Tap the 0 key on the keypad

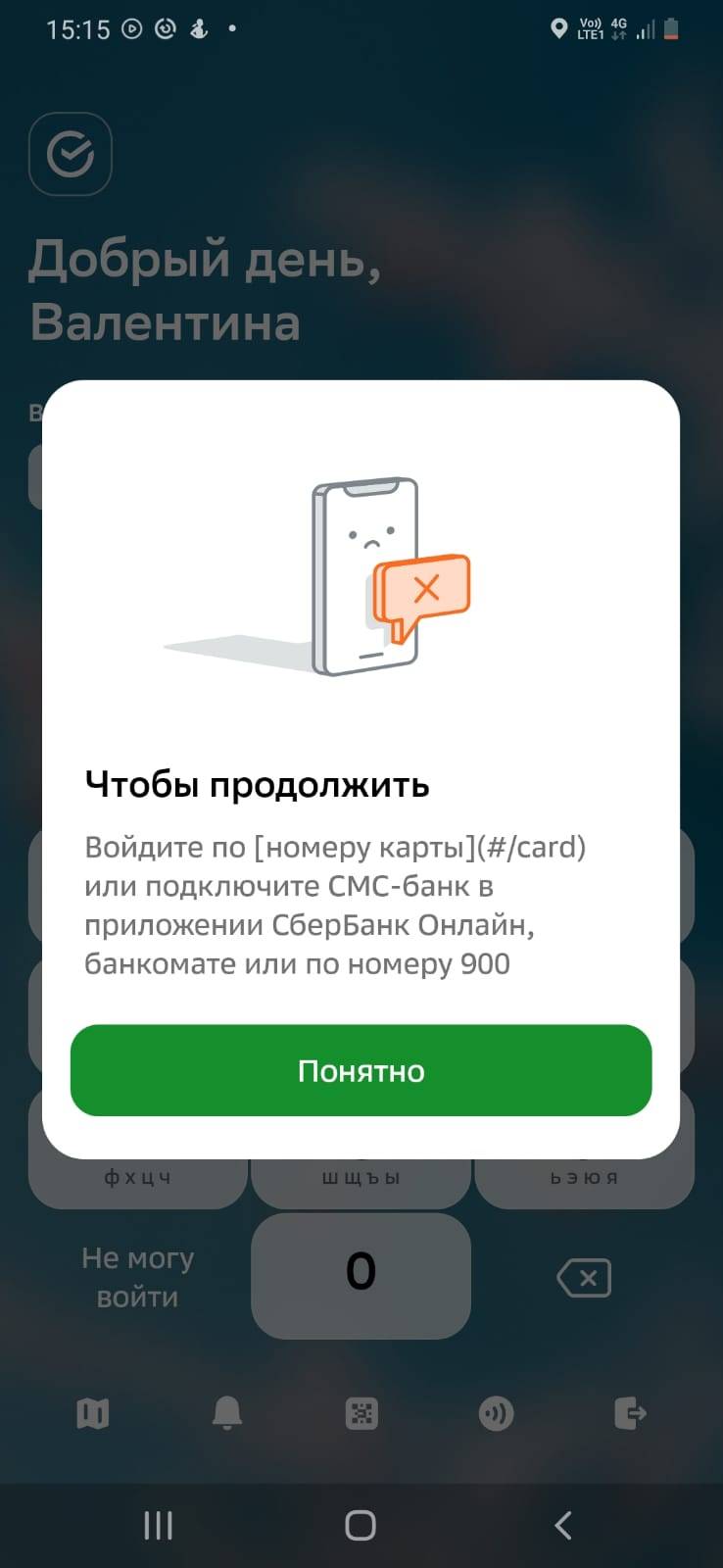tap(361, 1275)
